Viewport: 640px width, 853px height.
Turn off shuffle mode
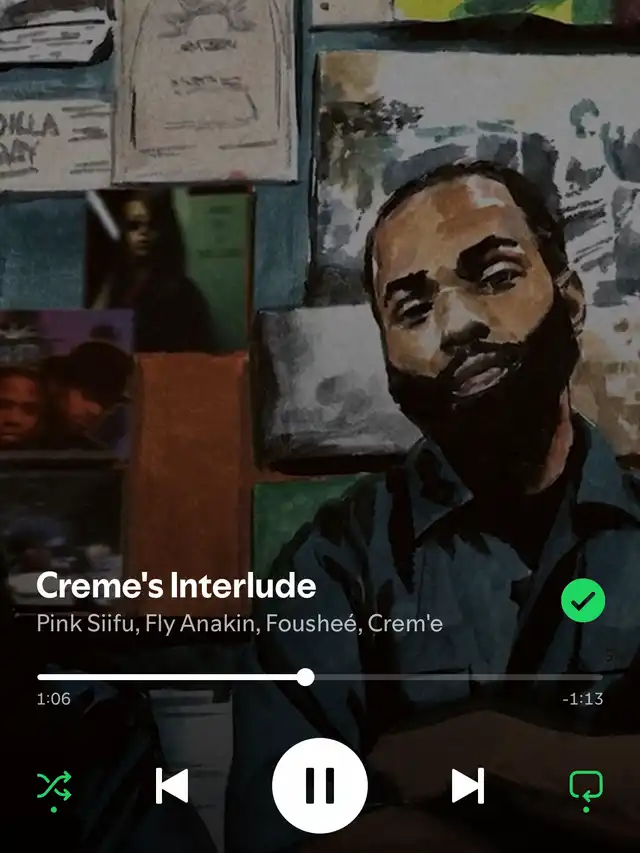53,786
